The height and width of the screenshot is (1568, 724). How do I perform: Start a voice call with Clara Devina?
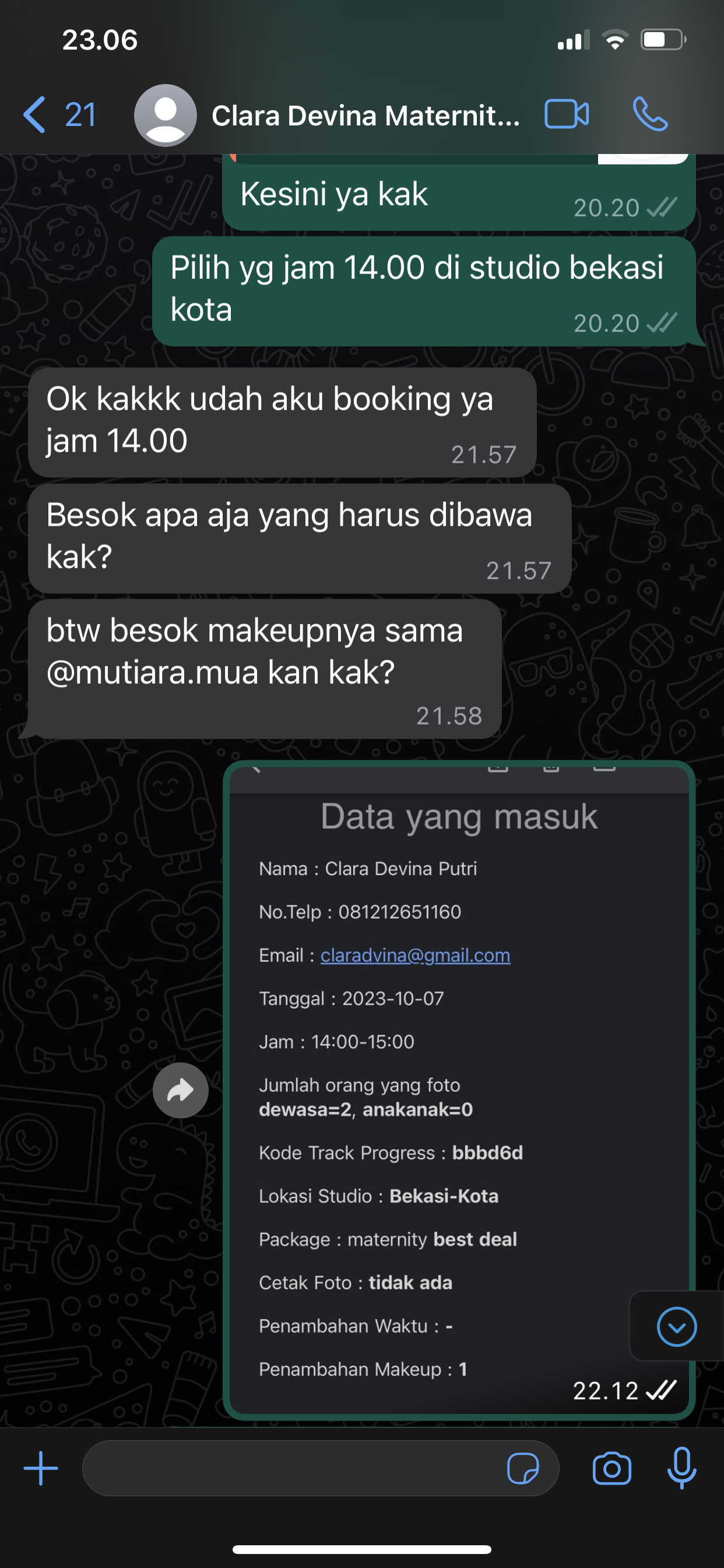coord(650,114)
